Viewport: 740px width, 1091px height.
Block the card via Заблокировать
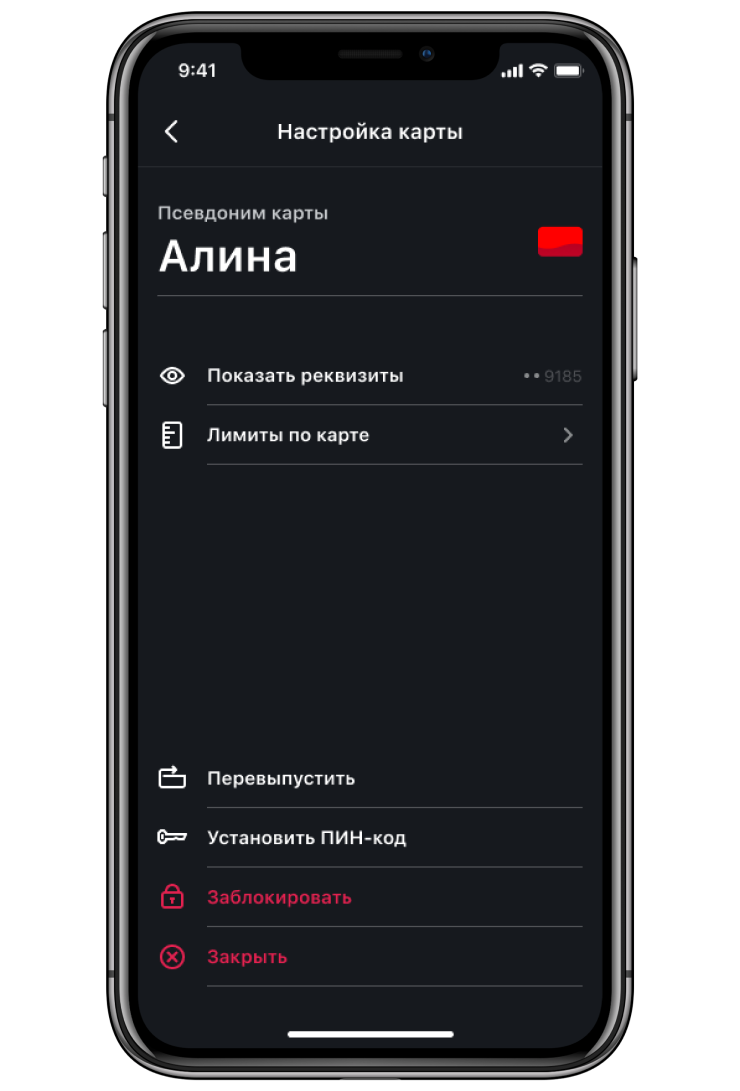pyautogui.click(x=279, y=897)
